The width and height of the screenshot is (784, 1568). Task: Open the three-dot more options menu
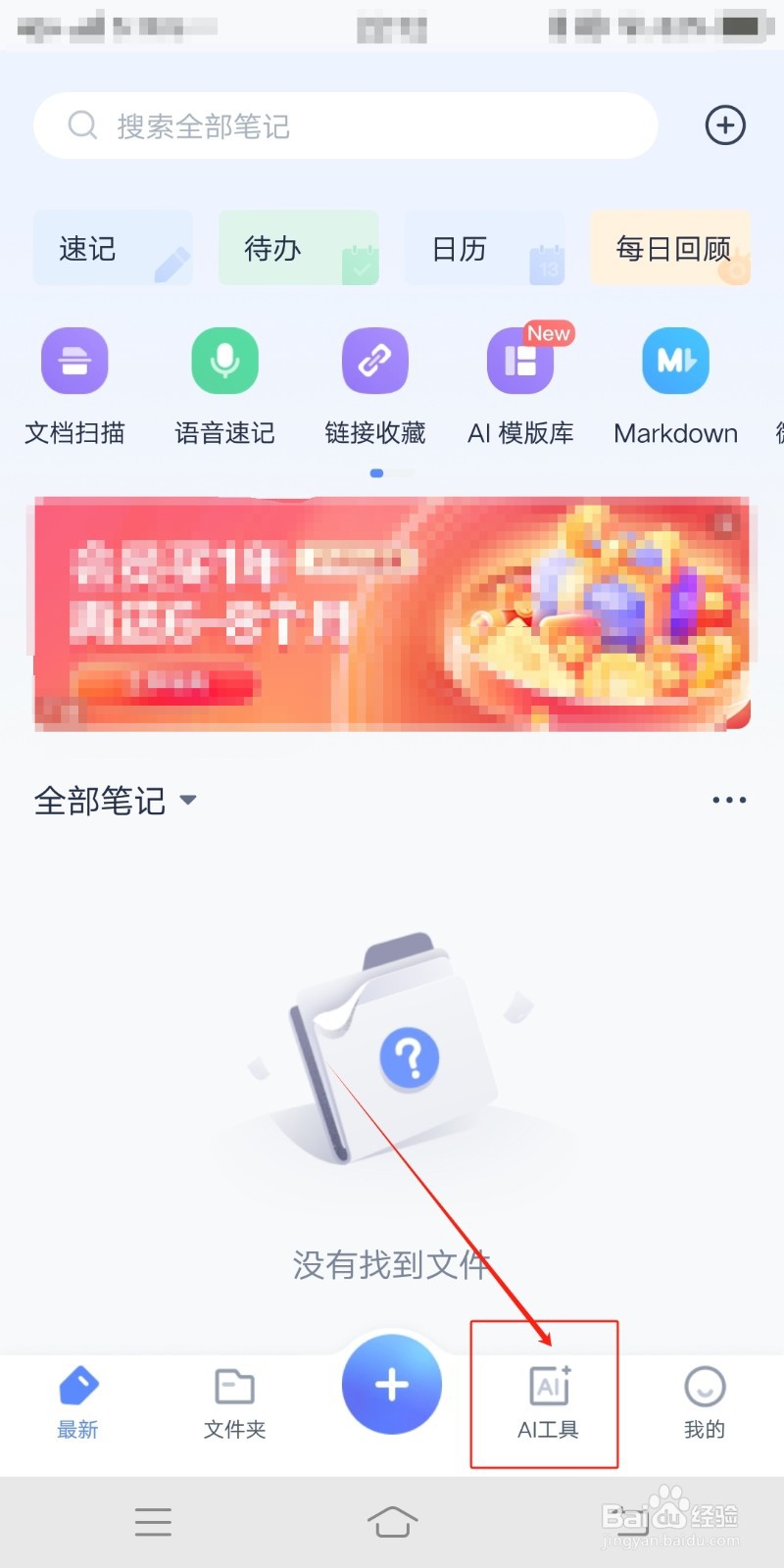729,800
